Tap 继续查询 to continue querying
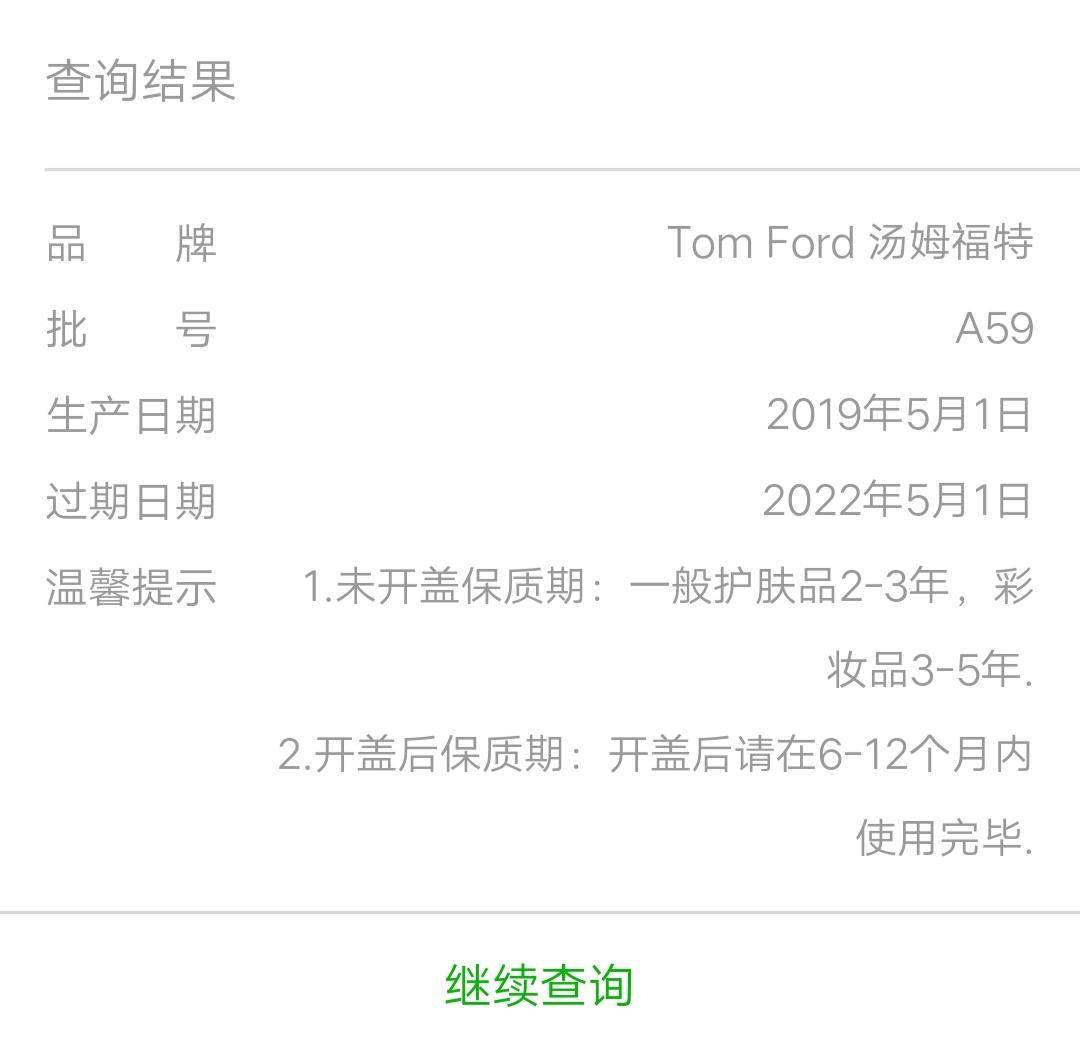This screenshot has width=1080, height=1052. point(539,984)
